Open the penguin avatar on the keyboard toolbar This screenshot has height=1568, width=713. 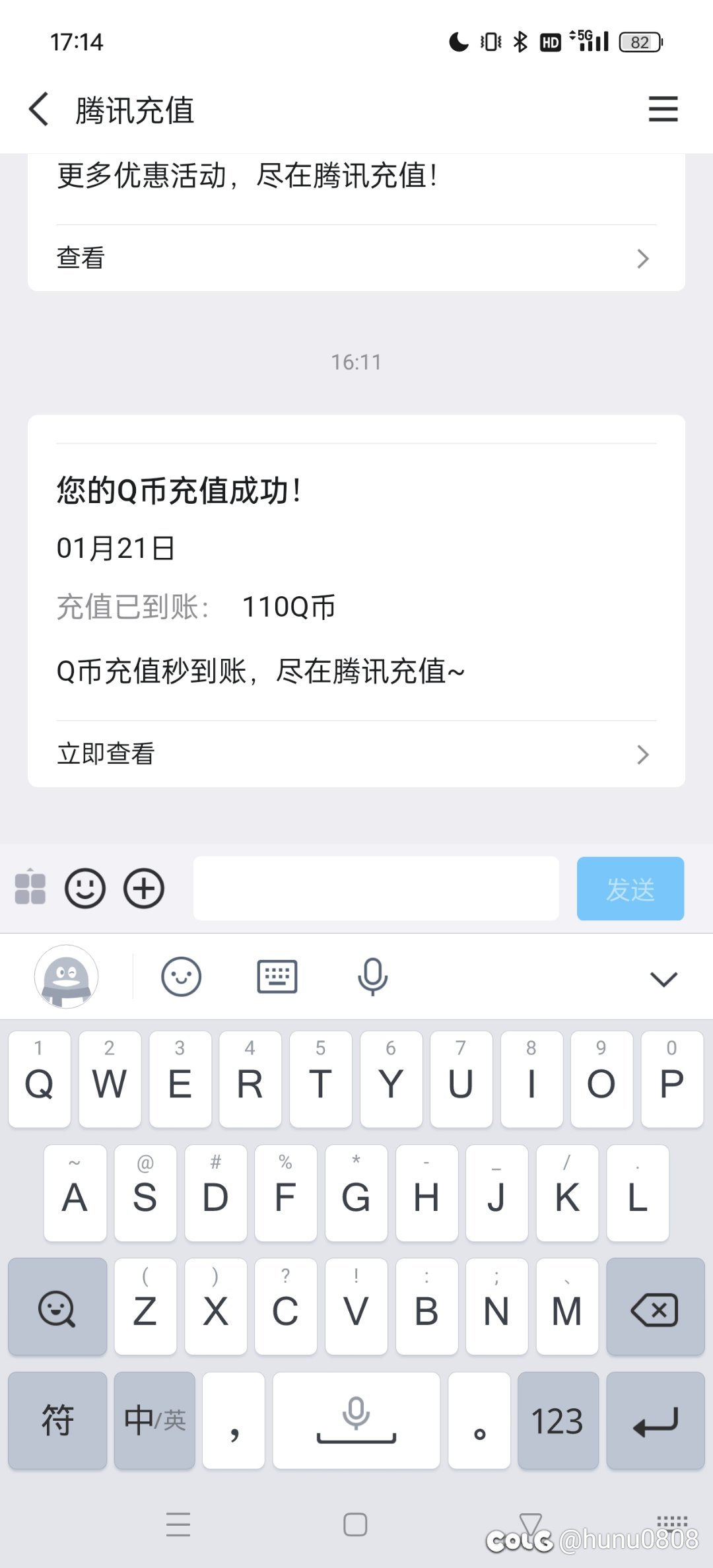(66, 976)
